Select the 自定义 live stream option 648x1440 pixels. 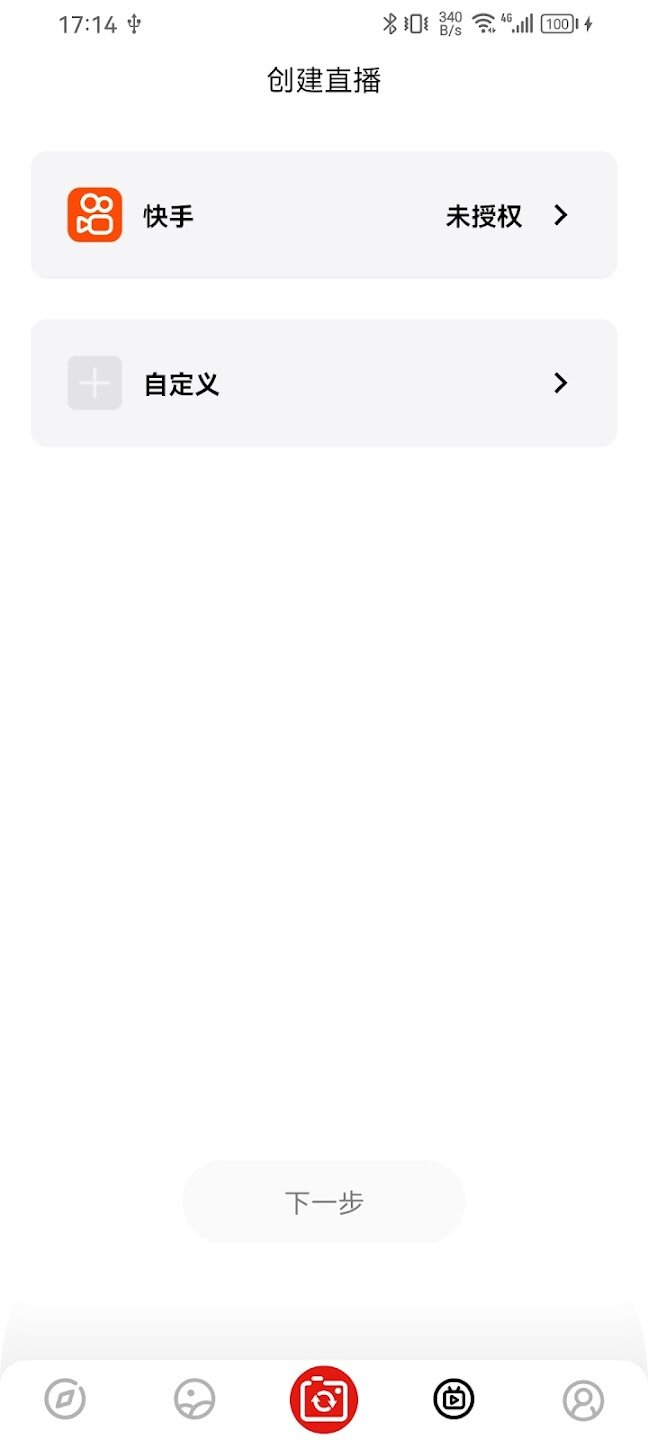click(323, 383)
